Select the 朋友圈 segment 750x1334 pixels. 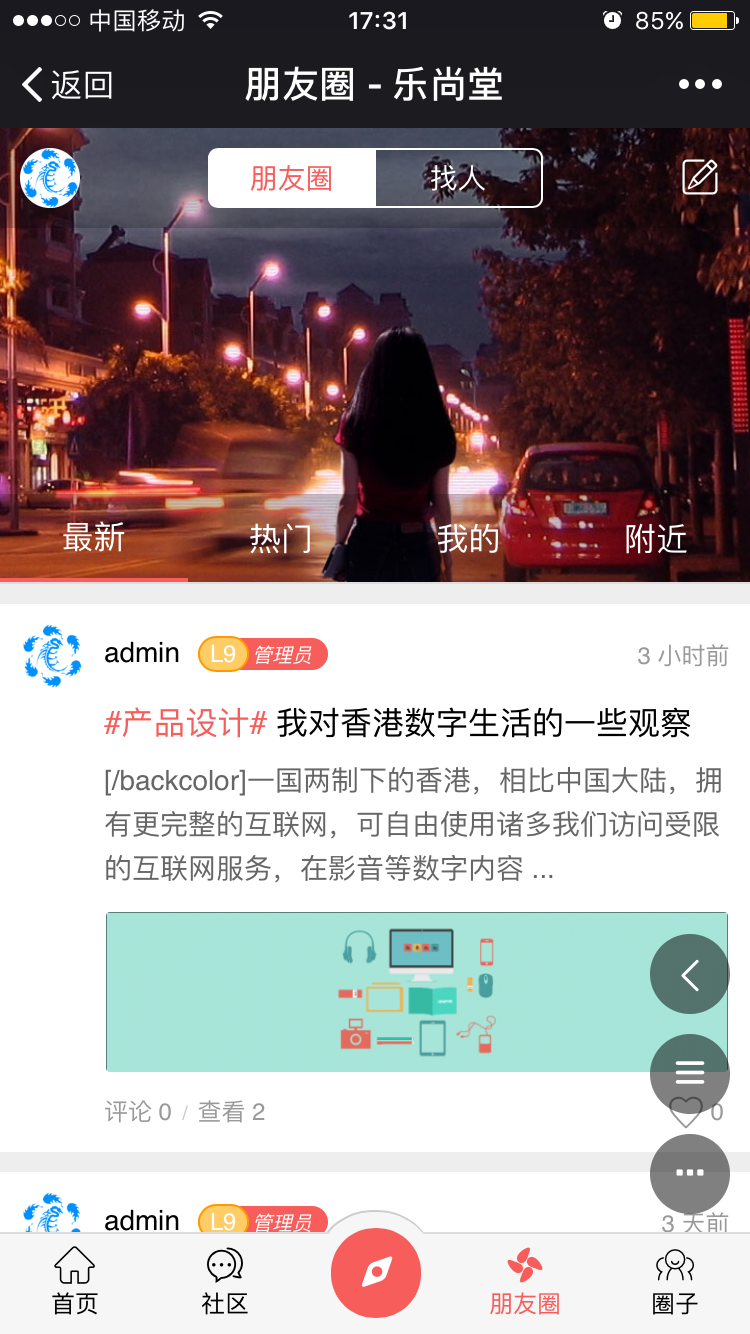click(x=292, y=178)
